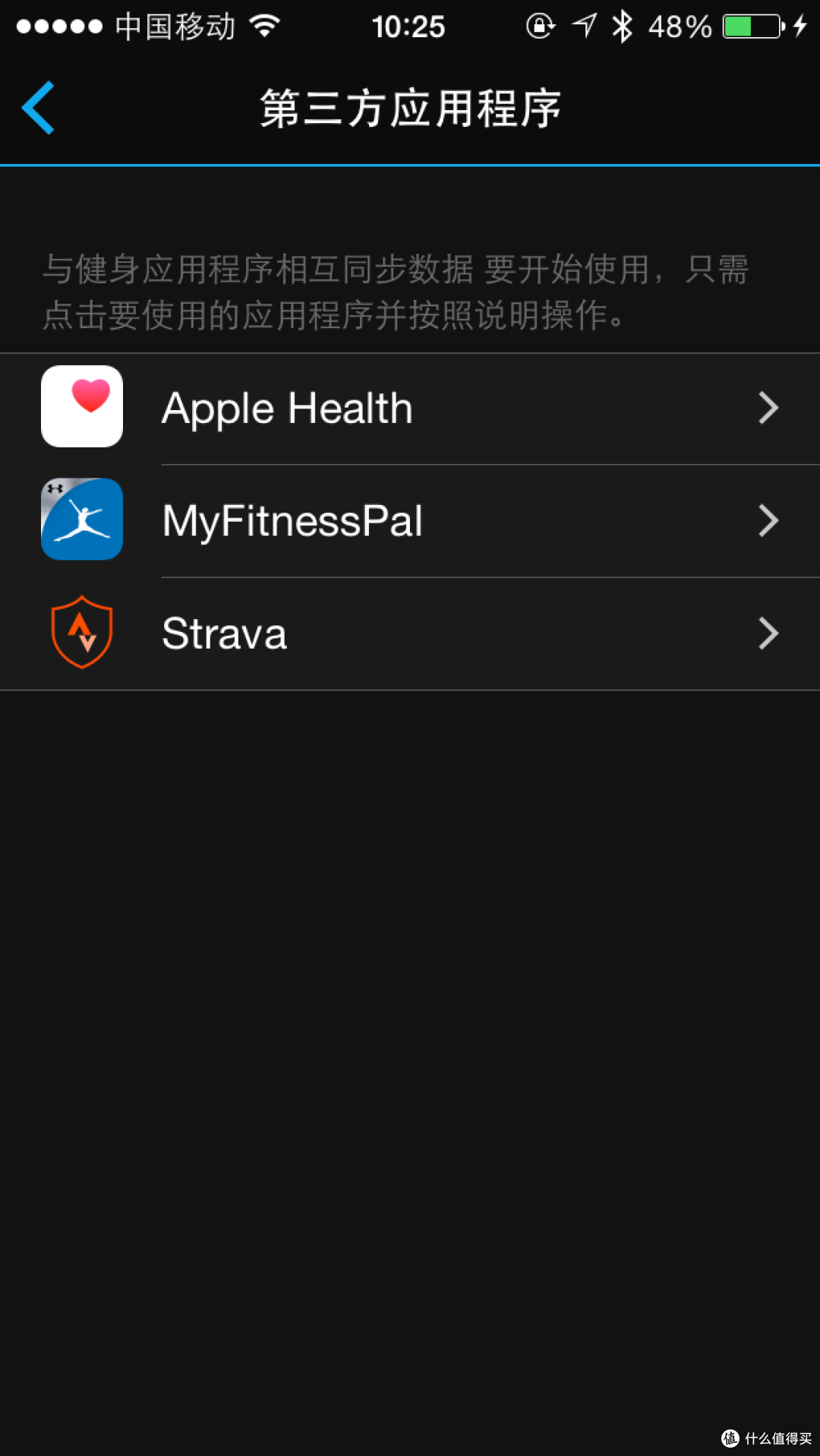The width and height of the screenshot is (820, 1456).
Task: Go back using the blue arrow
Action: coord(38,108)
